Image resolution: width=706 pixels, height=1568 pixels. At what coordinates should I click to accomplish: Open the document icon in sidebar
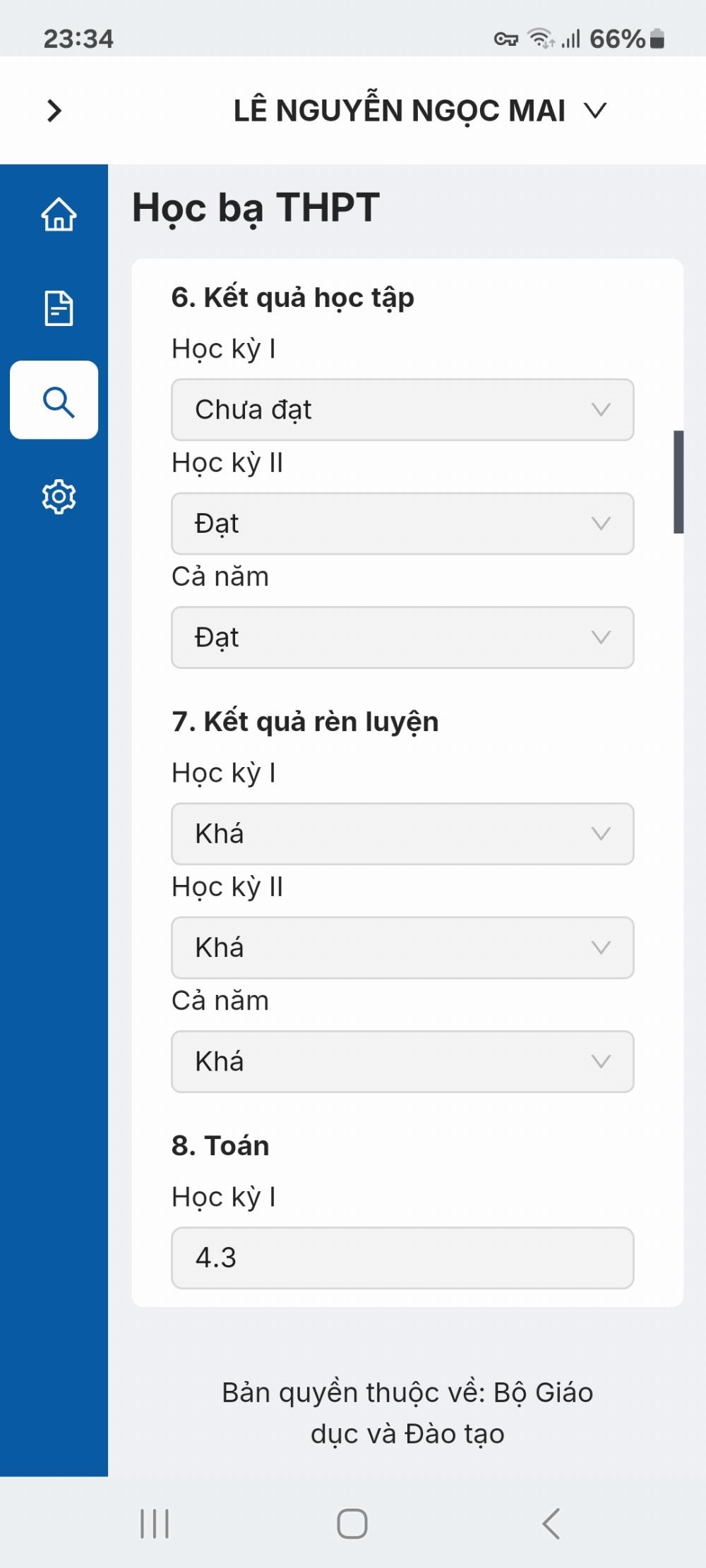(59, 308)
